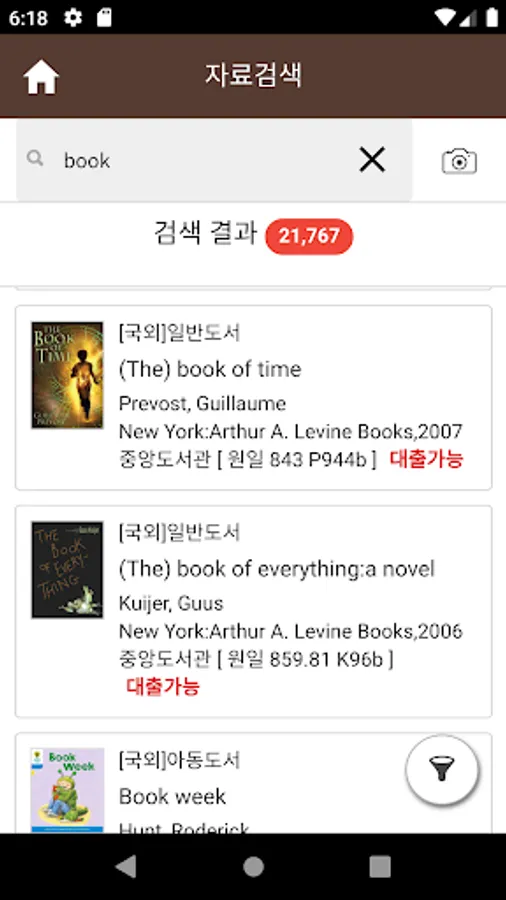506x900 pixels.
Task: Open the 'Book week' result card
Action: point(254,783)
